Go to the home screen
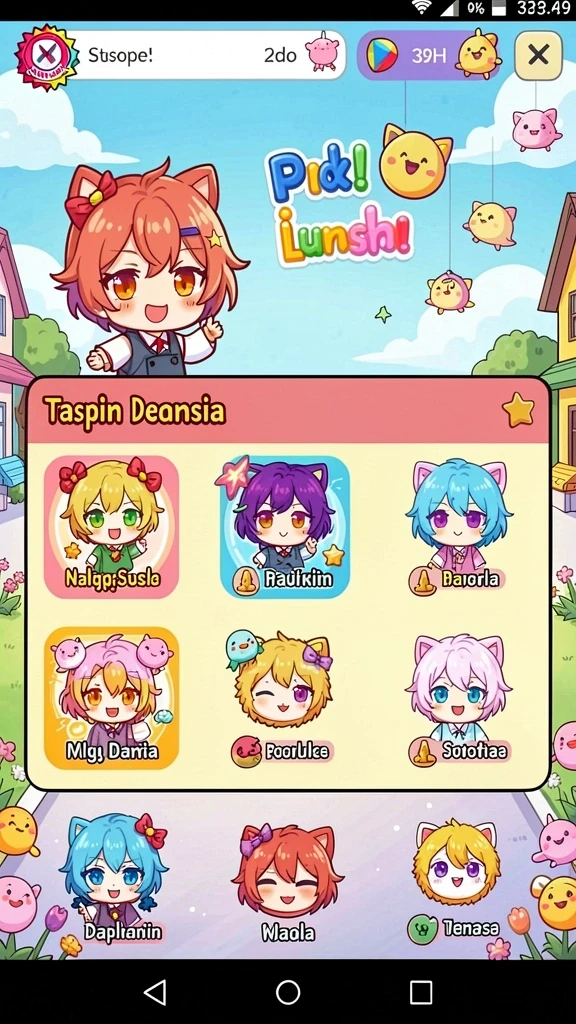The image size is (576, 1024). [288, 993]
